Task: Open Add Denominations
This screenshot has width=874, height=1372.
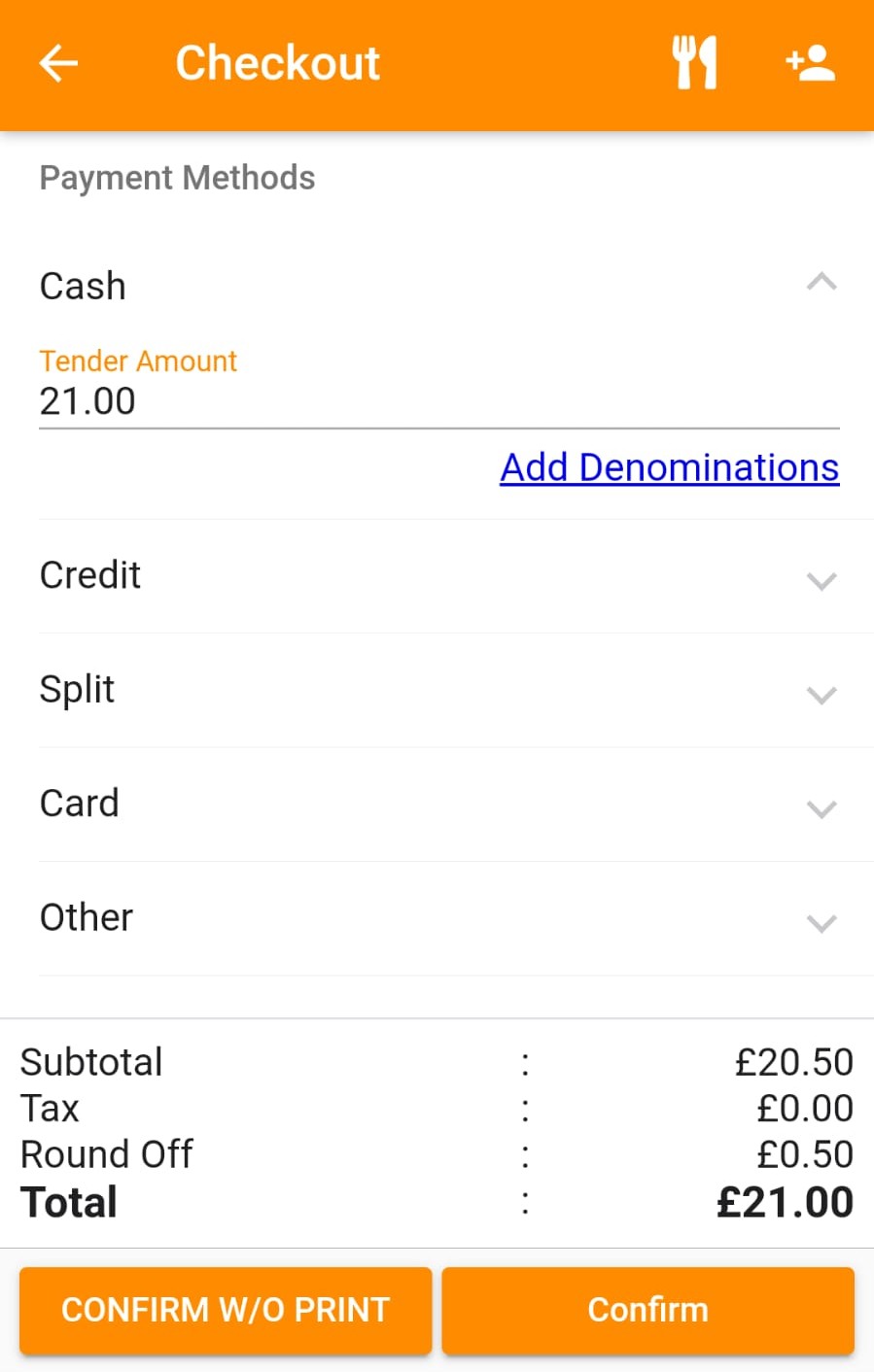Action: click(669, 467)
